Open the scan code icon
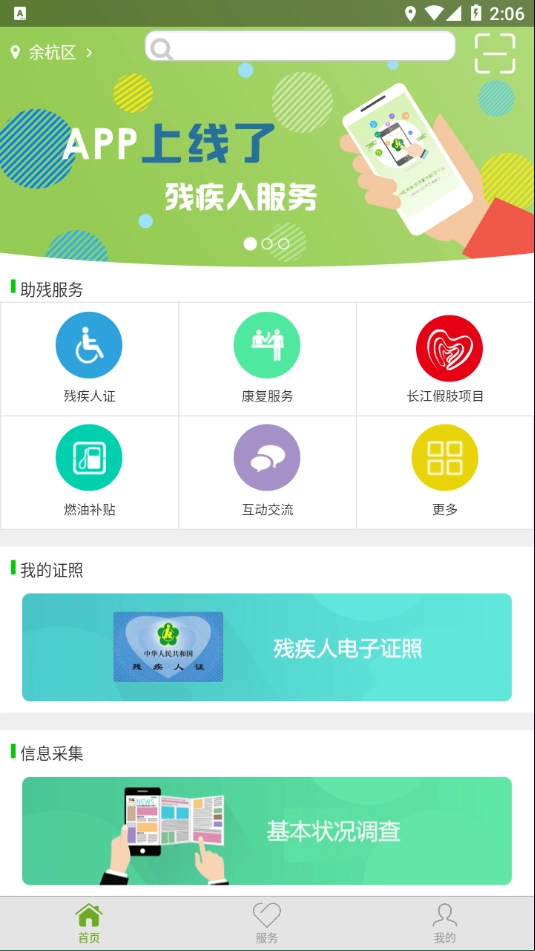This screenshot has height=951, width=535. (495, 53)
